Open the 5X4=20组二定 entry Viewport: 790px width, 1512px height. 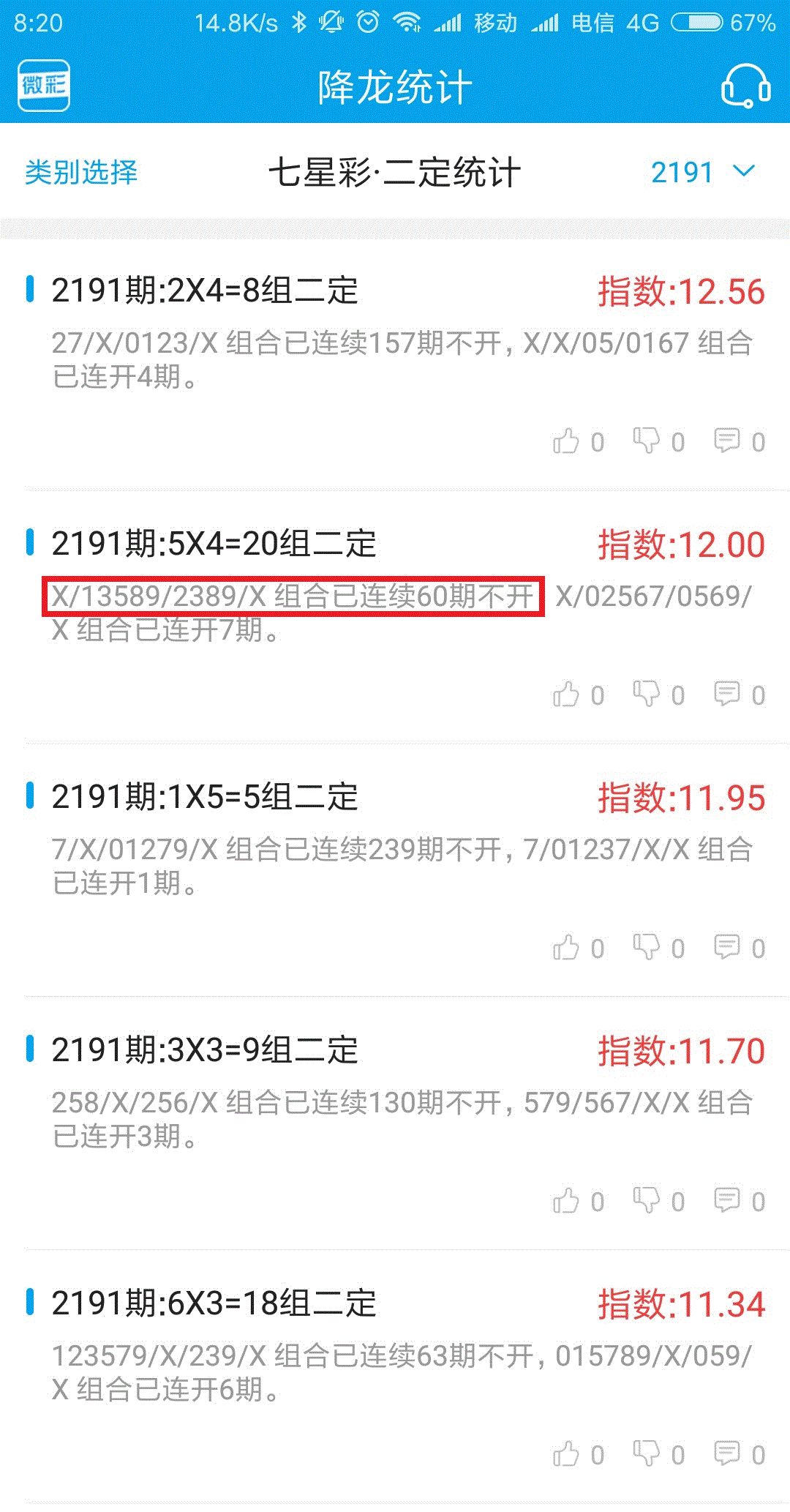(214, 544)
